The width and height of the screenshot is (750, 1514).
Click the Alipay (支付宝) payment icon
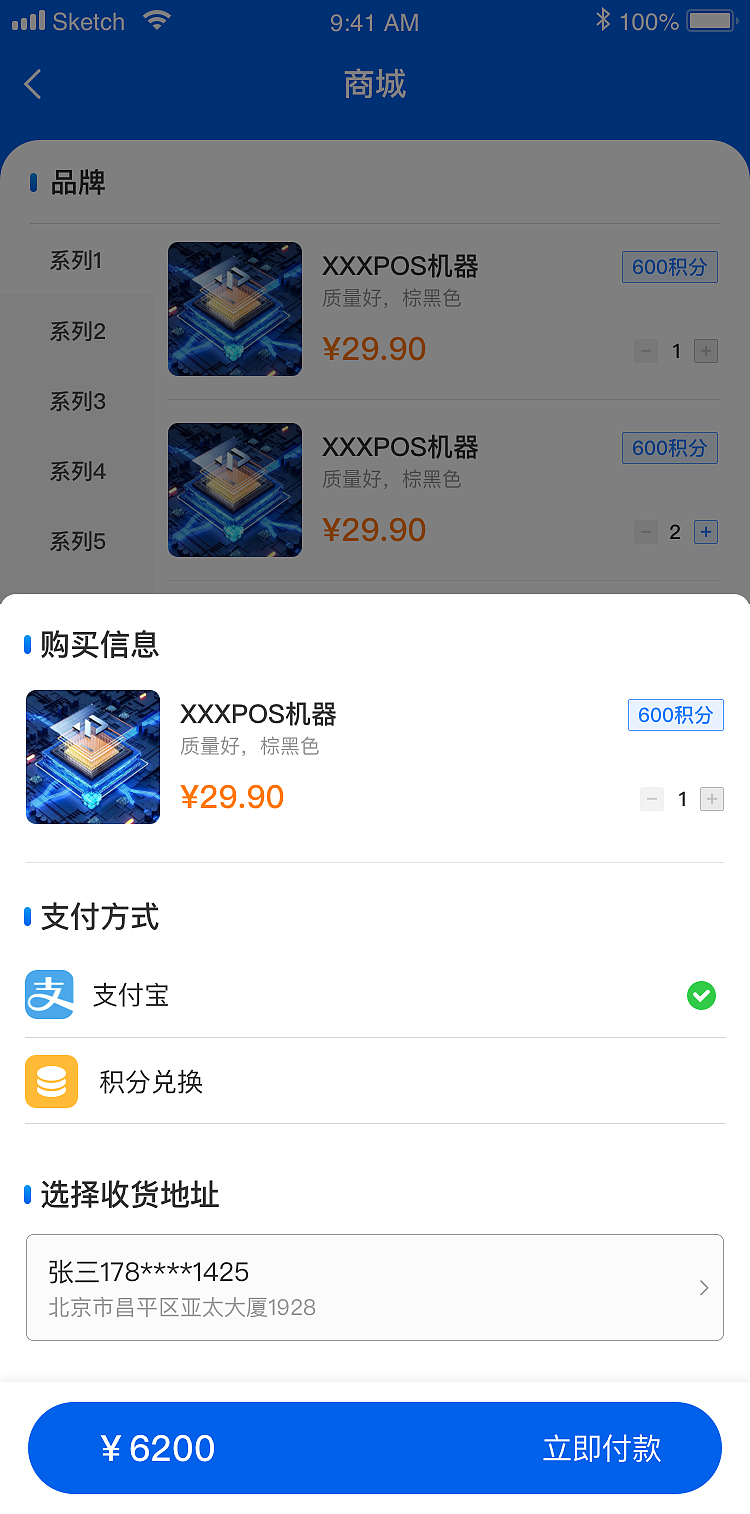(50, 995)
